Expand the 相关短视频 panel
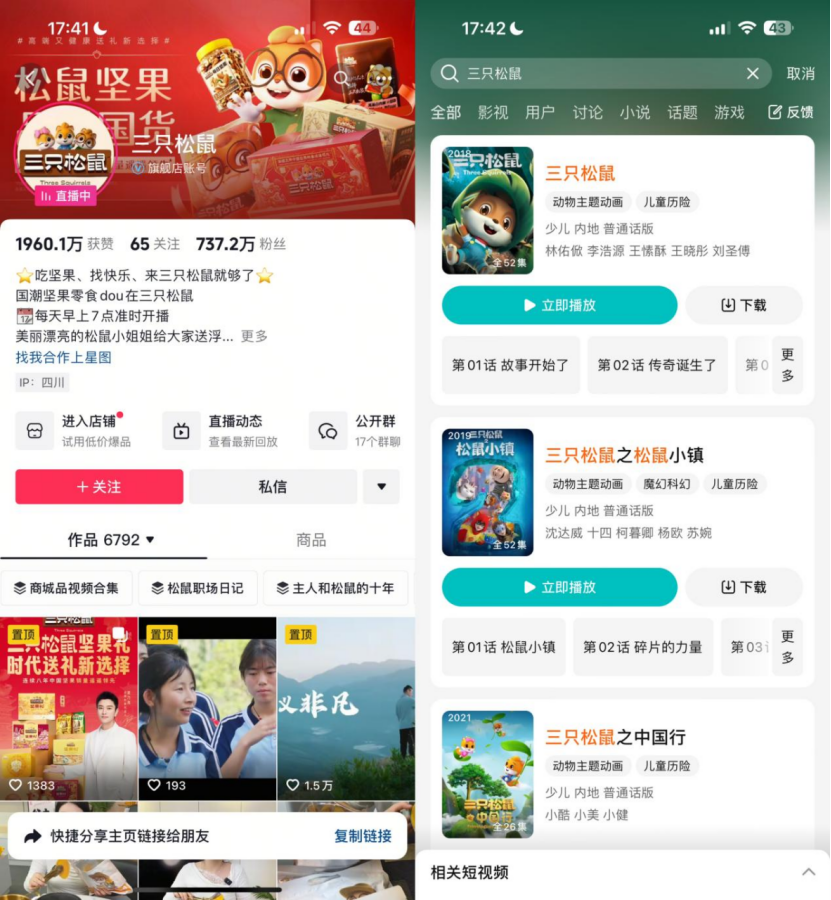This screenshot has height=900, width=831. (808, 872)
